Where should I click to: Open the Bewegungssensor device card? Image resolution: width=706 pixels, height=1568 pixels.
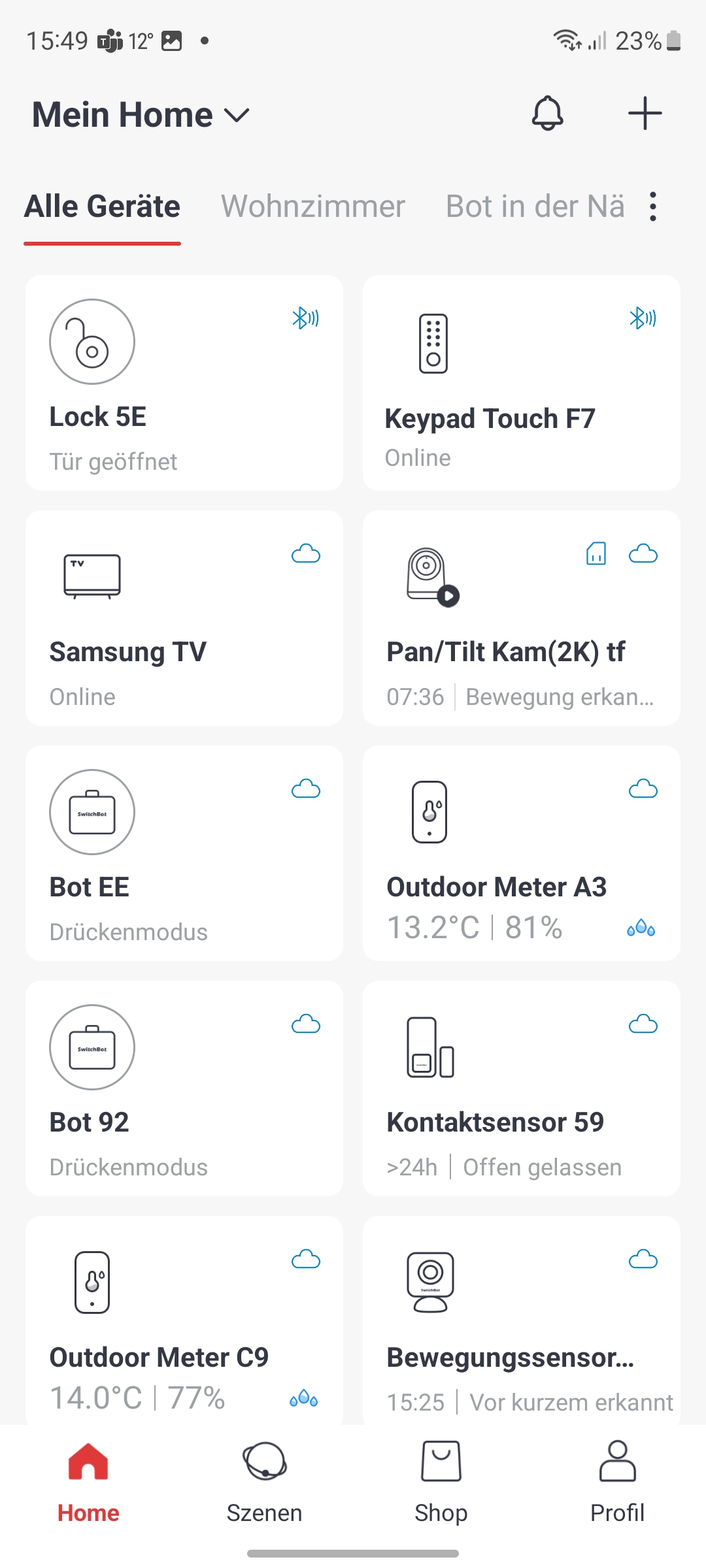[x=521, y=1320]
